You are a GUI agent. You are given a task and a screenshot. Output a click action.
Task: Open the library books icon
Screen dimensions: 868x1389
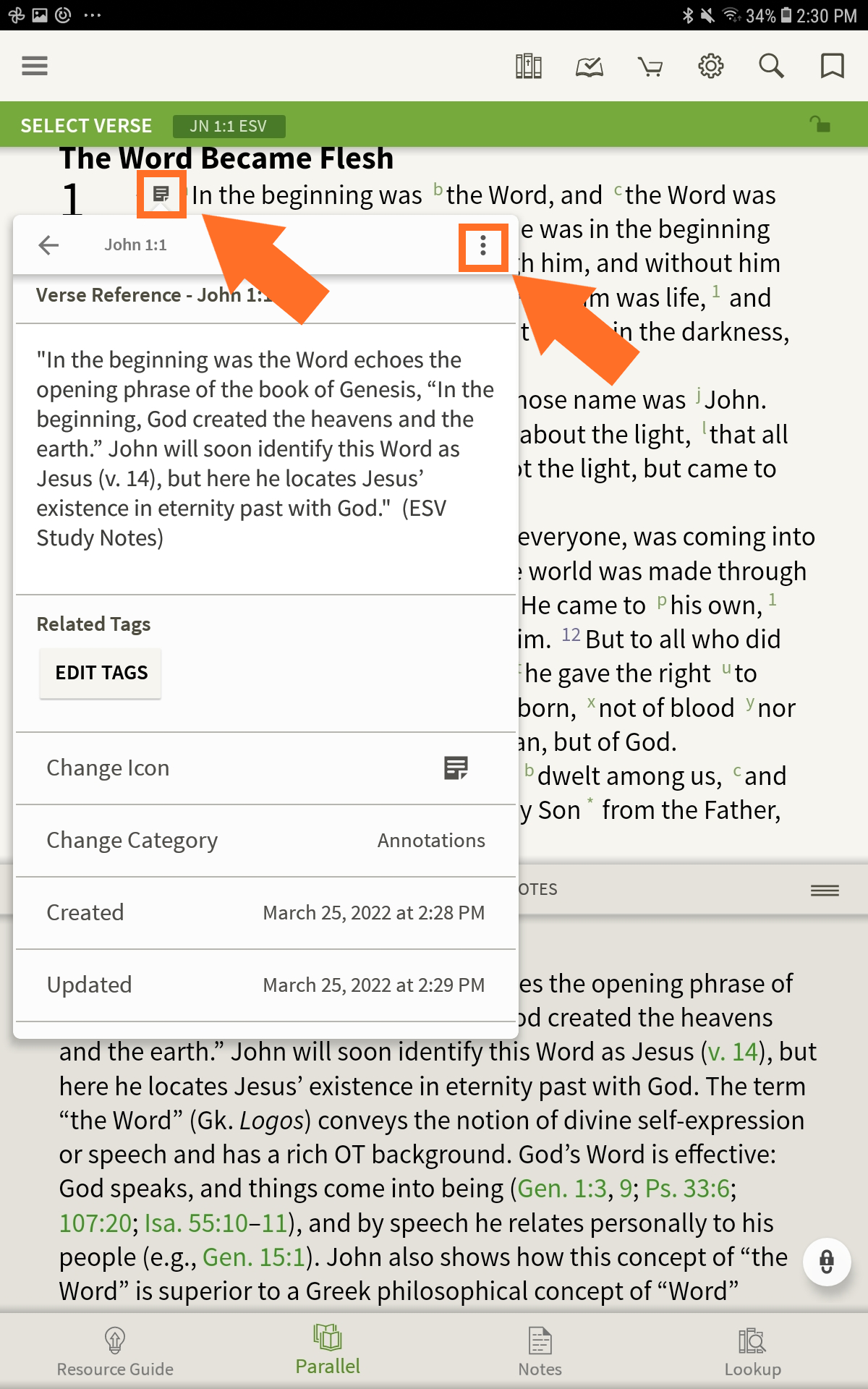pos(529,66)
